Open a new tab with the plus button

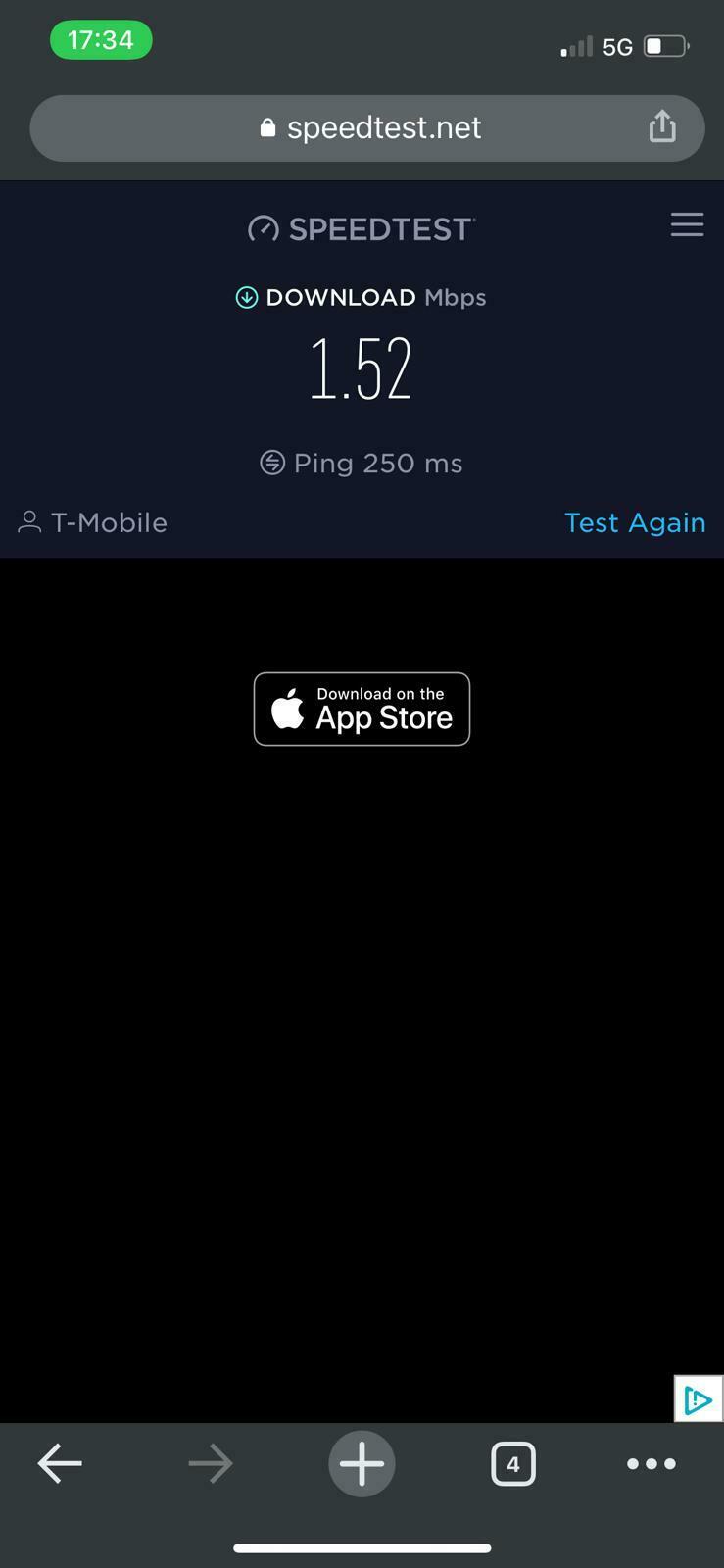click(x=362, y=1463)
